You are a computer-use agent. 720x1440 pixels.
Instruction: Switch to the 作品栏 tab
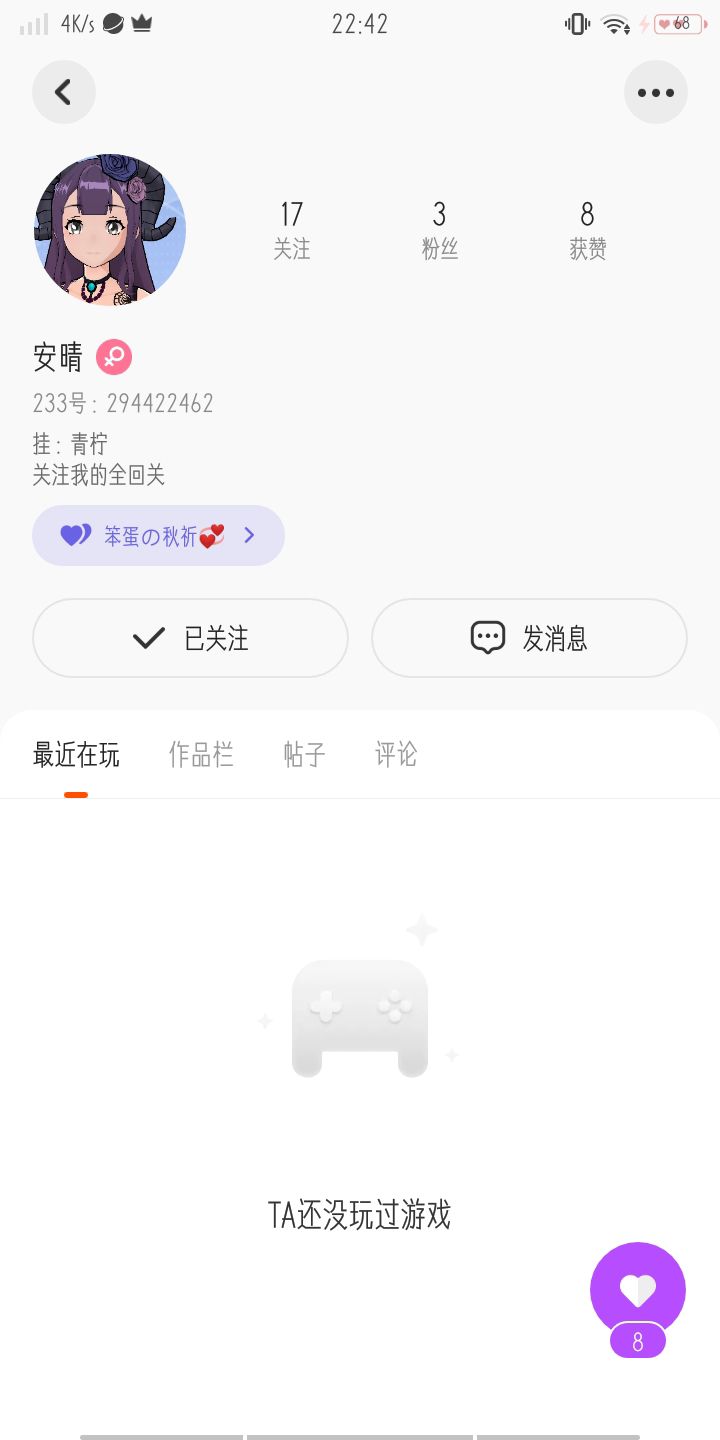201,755
